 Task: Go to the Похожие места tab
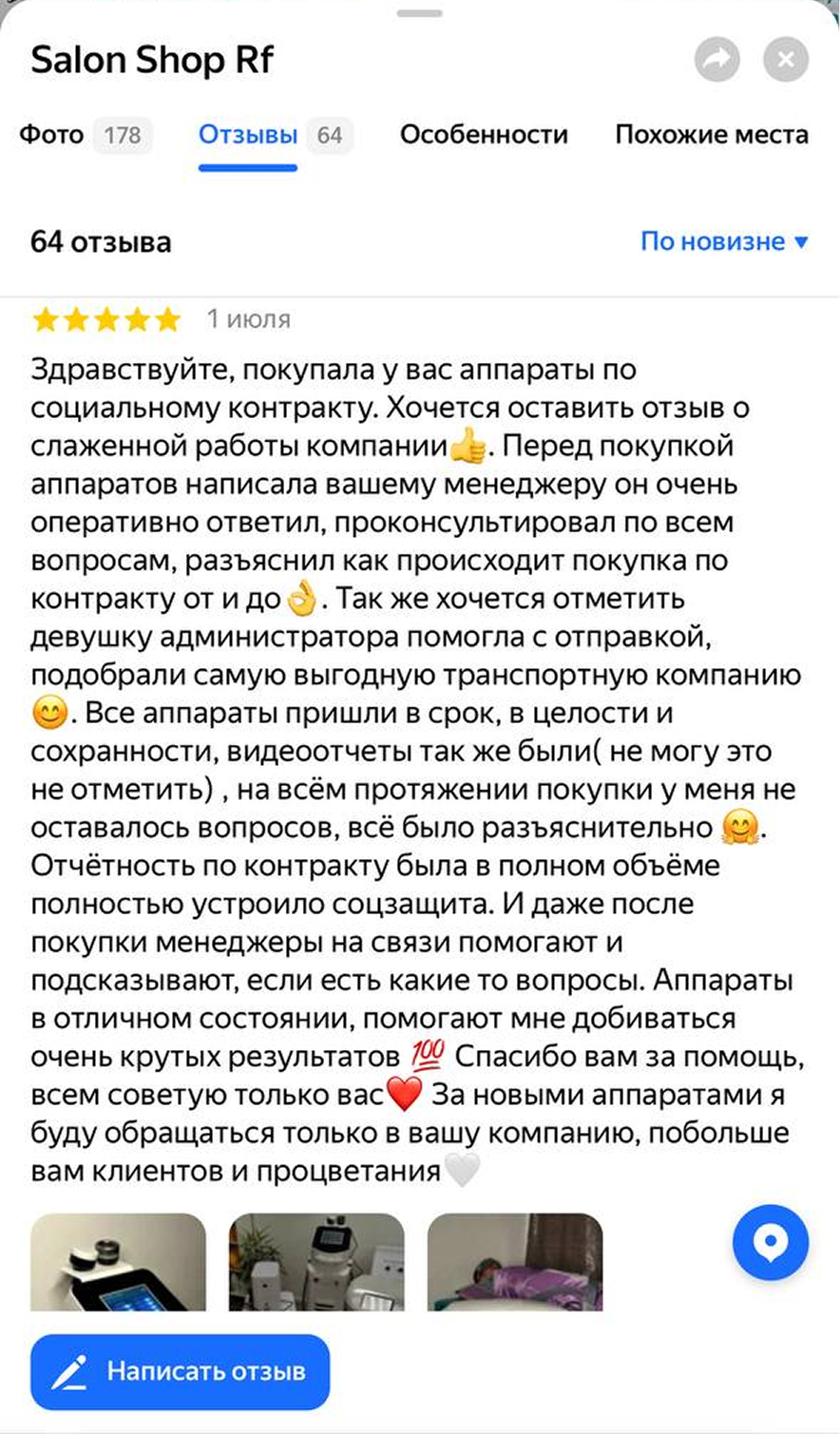(x=712, y=135)
